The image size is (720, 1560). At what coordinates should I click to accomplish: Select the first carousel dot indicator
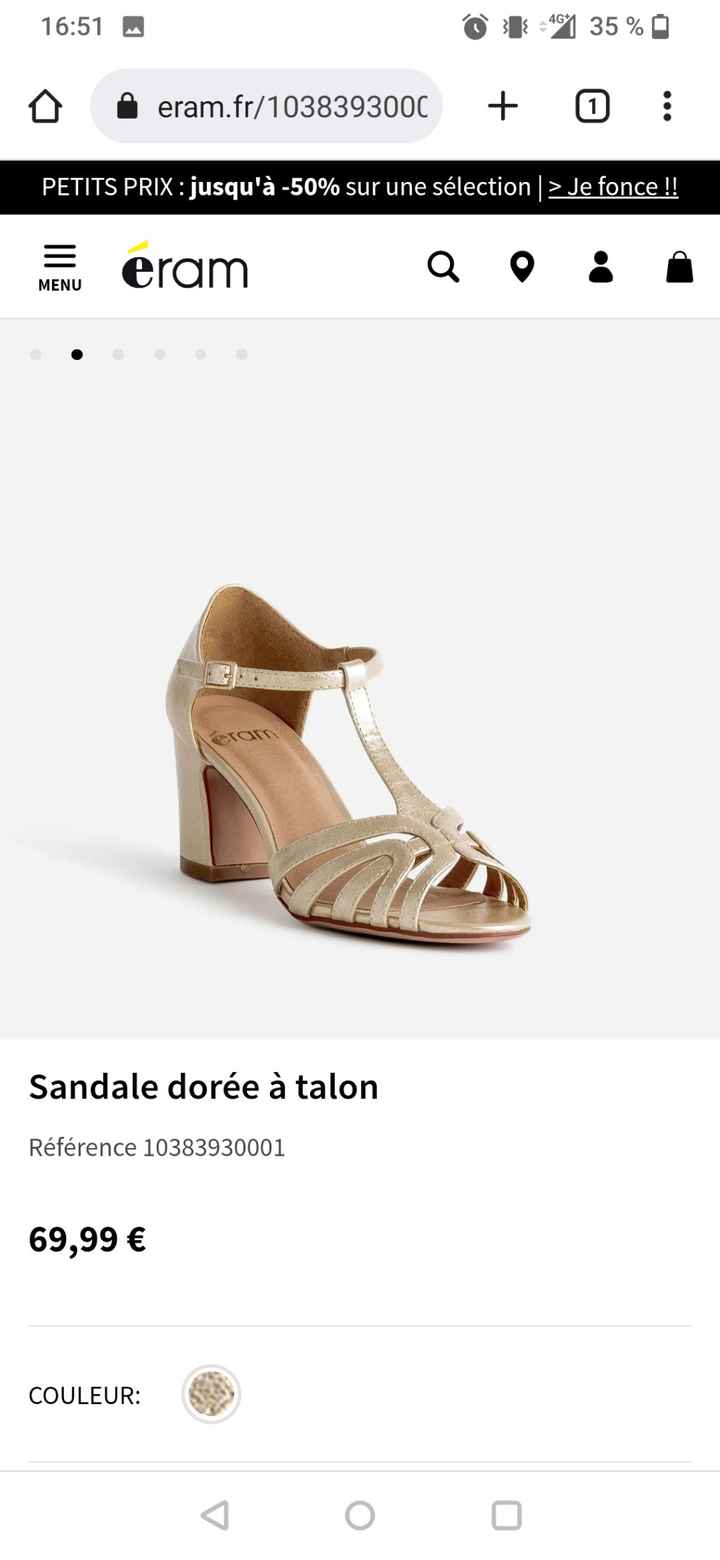36,354
